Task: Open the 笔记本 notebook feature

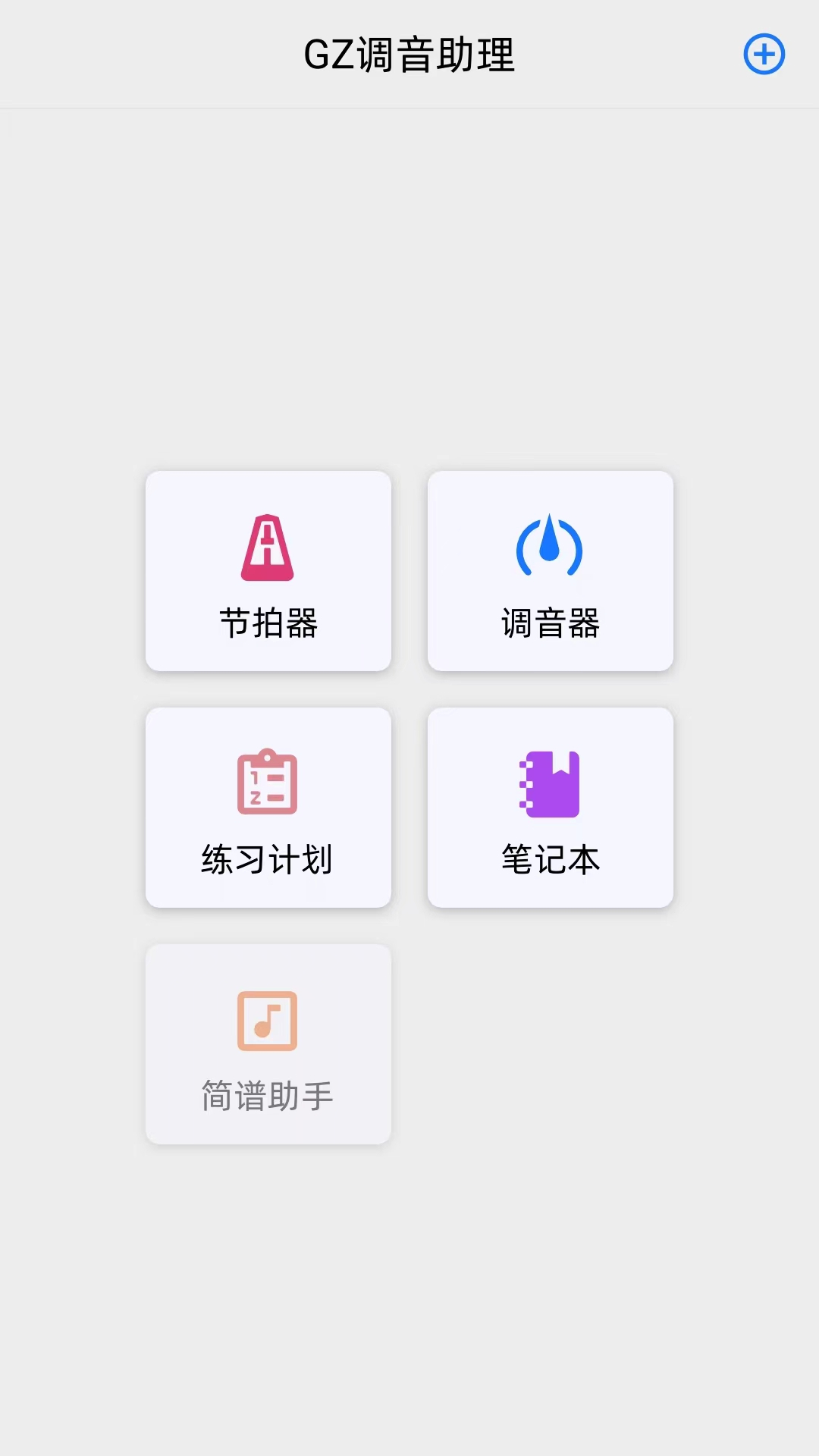Action: (x=550, y=808)
